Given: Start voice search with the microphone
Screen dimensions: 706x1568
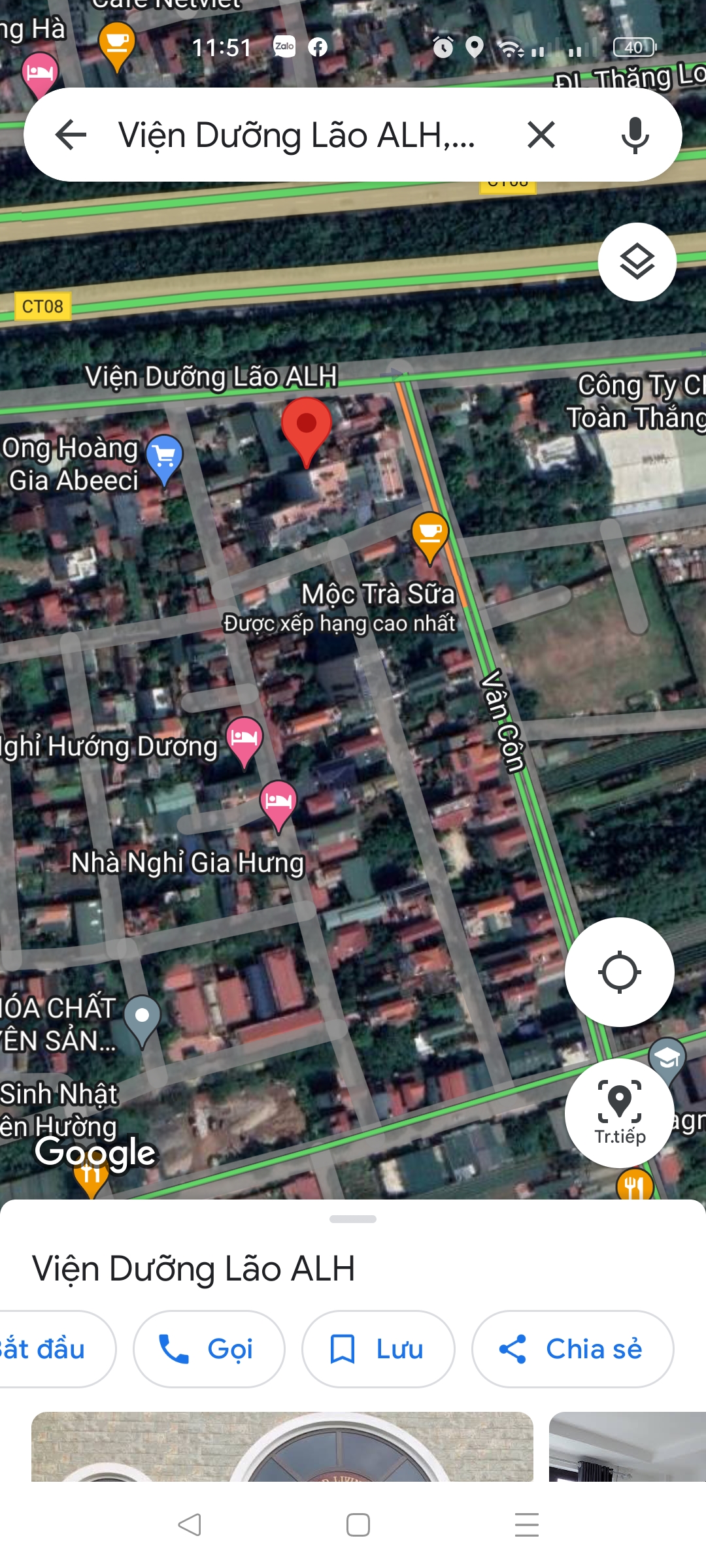Looking at the screenshot, I should [635, 135].
